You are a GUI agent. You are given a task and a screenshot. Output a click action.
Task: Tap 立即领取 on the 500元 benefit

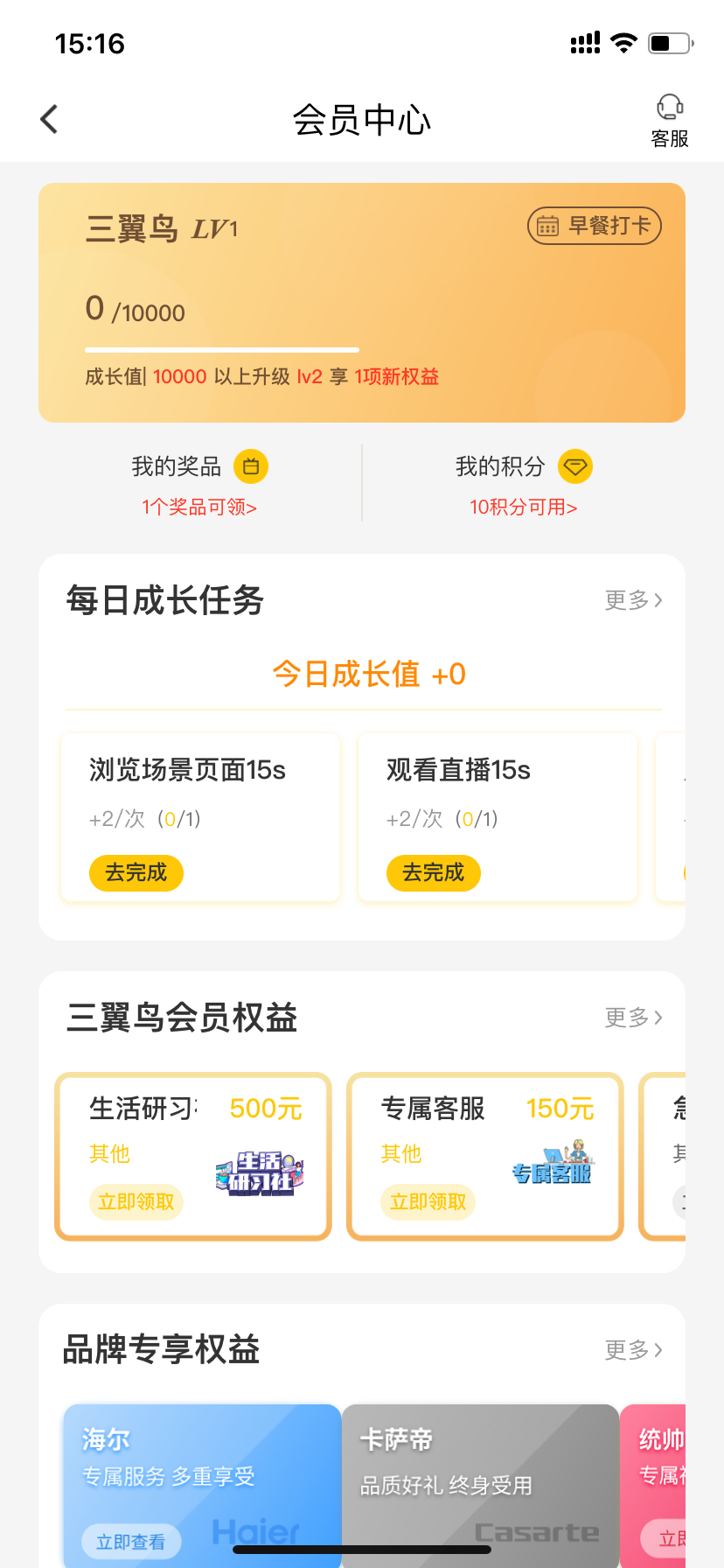coord(136,1202)
